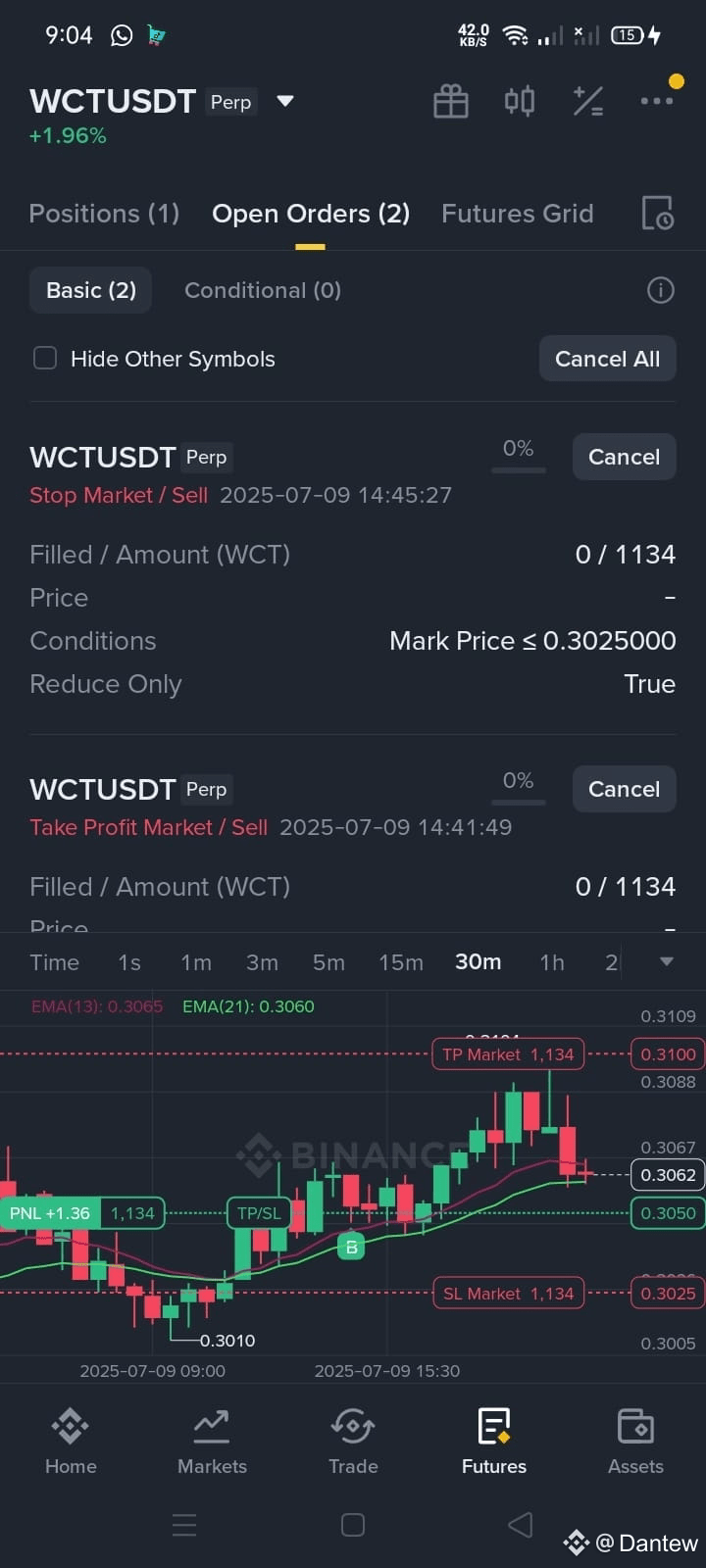Open the order history icon

pyautogui.click(x=657, y=213)
